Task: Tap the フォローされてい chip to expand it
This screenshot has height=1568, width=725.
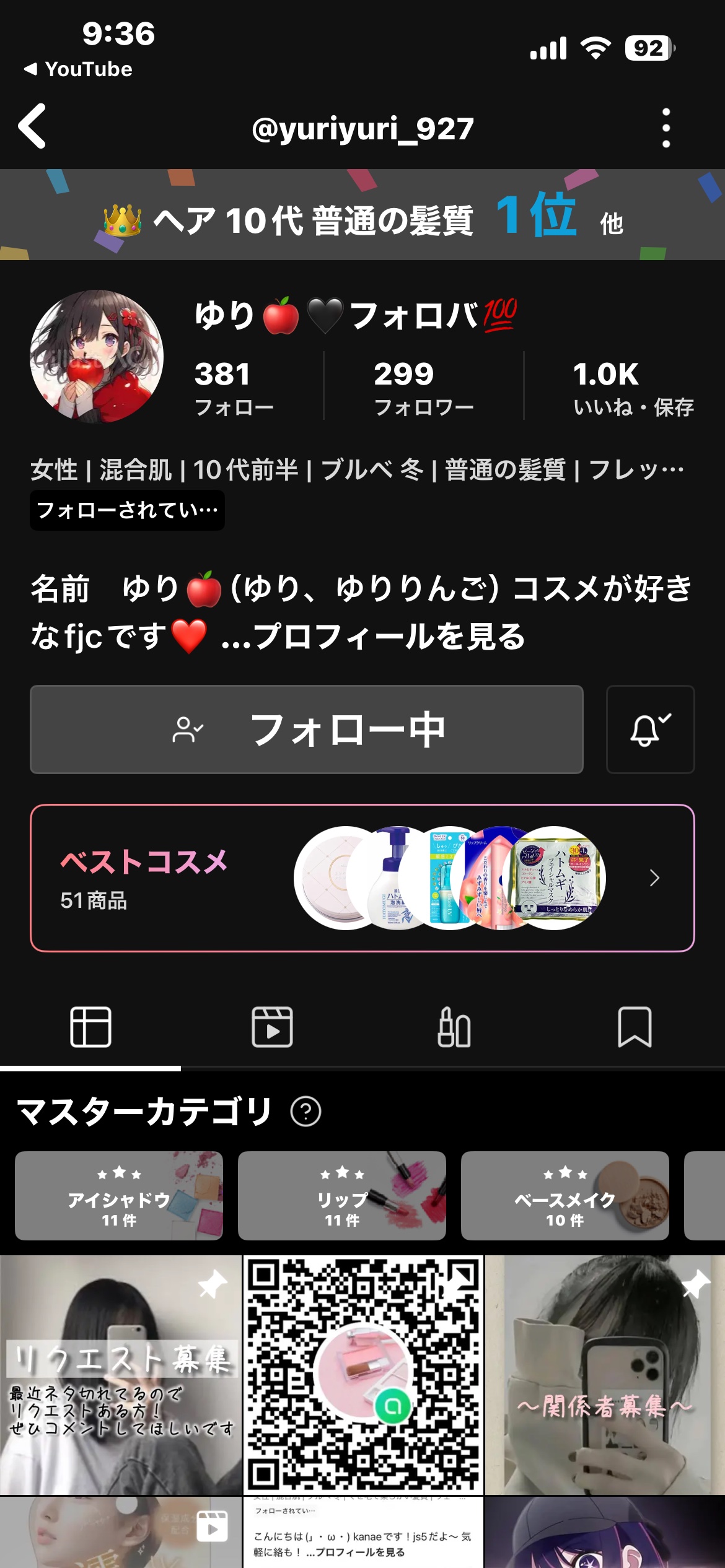Action: pyautogui.click(x=126, y=510)
